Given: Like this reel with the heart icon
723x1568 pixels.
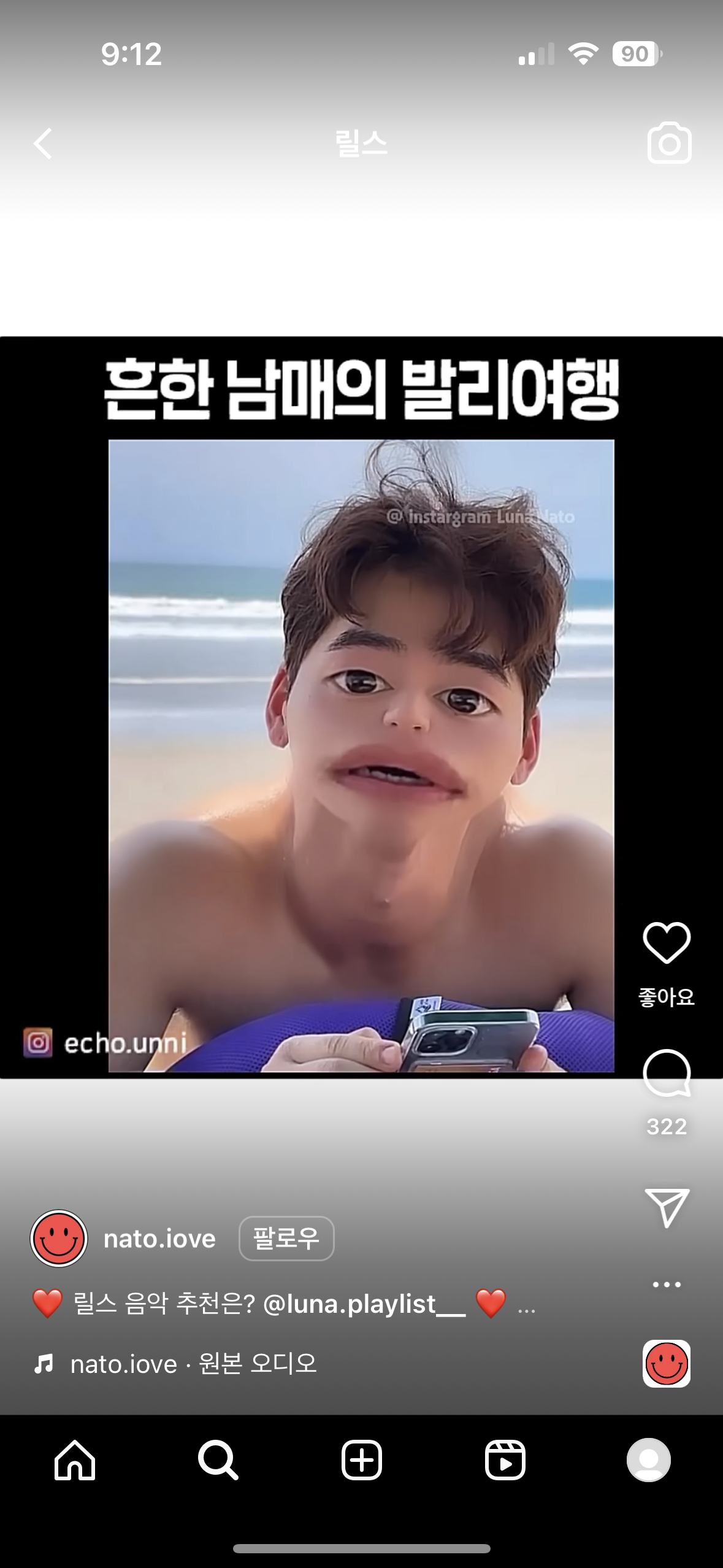Looking at the screenshot, I should pos(667,942).
